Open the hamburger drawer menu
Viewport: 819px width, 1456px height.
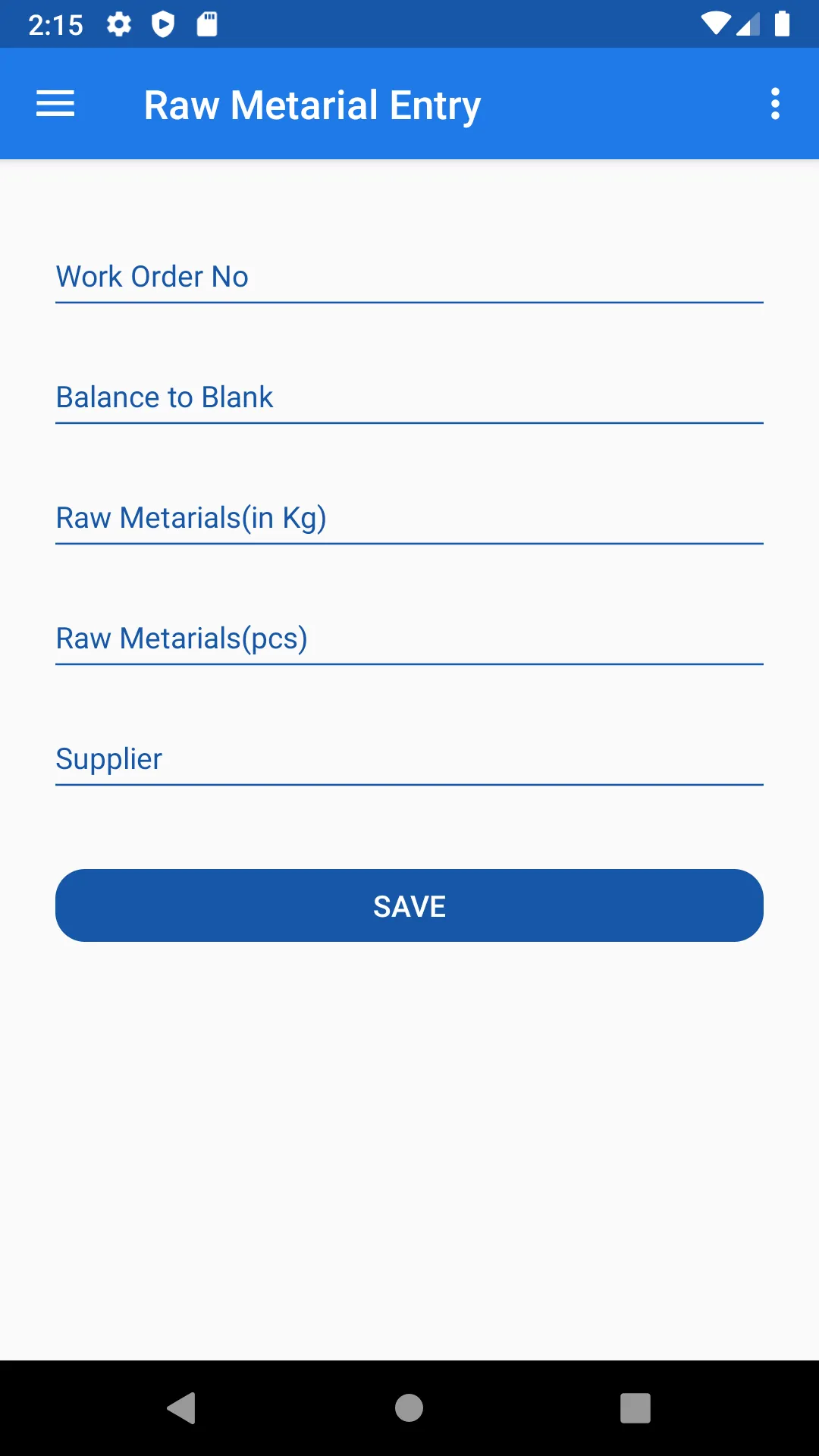55,104
